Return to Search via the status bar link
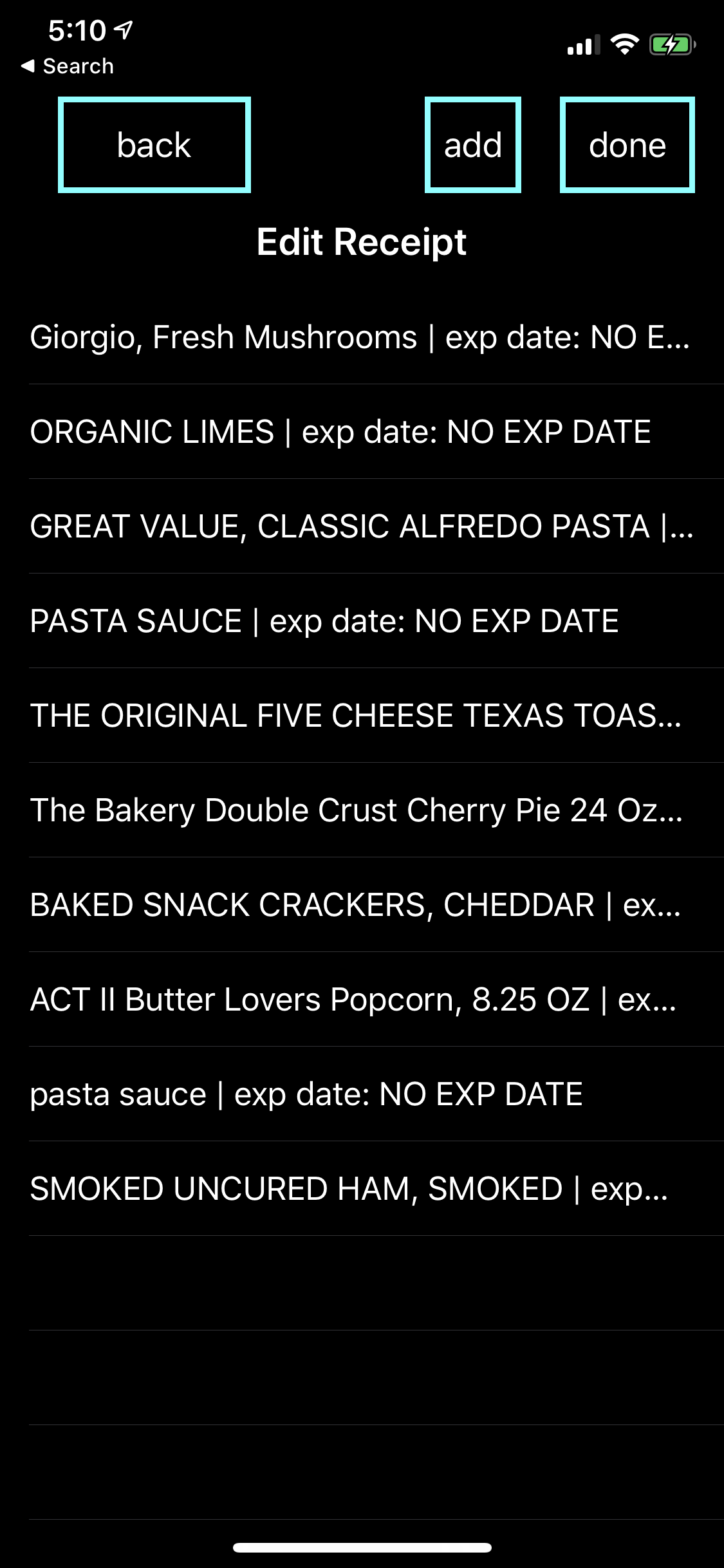The height and width of the screenshot is (1568, 724). point(68,66)
